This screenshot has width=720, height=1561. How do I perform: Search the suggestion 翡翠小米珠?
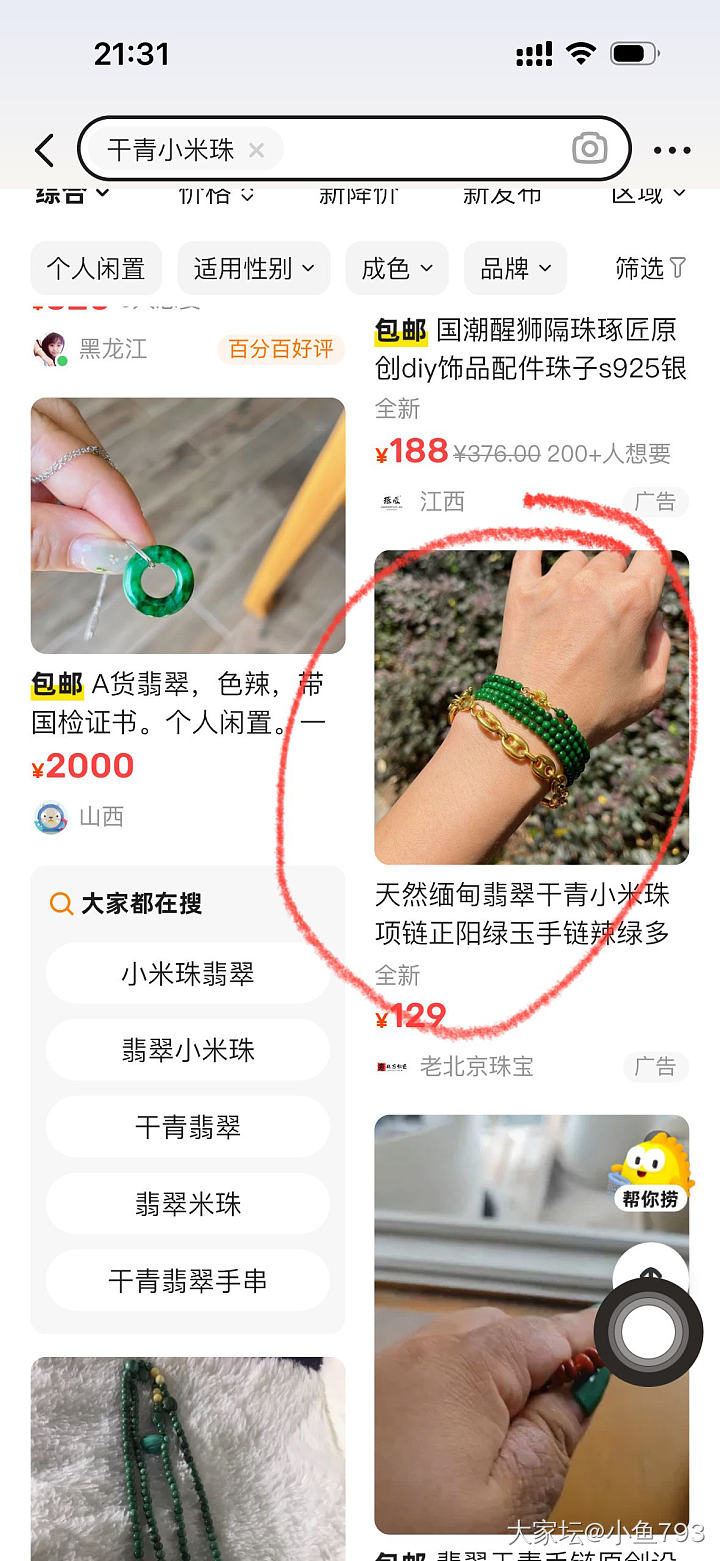click(188, 1050)
